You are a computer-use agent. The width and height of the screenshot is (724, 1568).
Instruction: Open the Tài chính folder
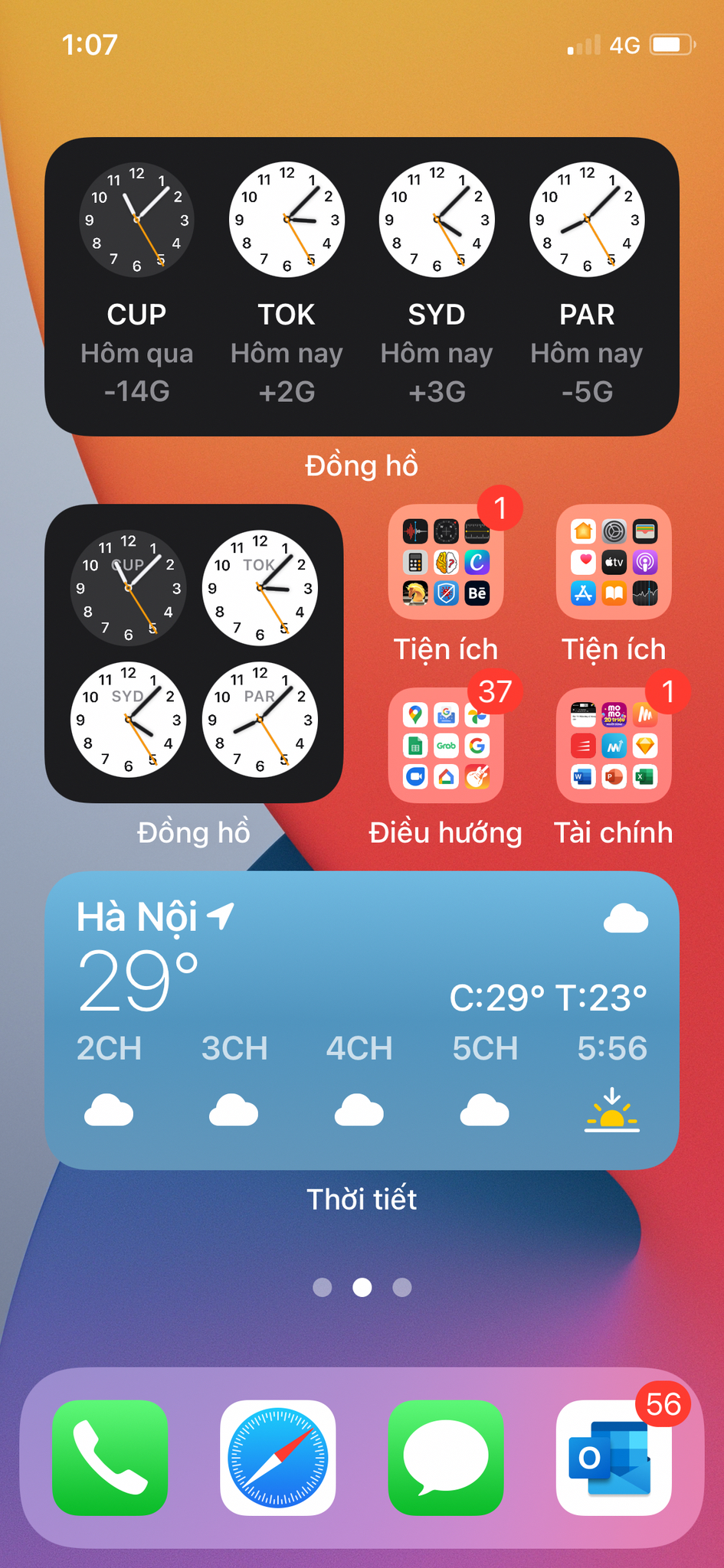click(614, 745)
